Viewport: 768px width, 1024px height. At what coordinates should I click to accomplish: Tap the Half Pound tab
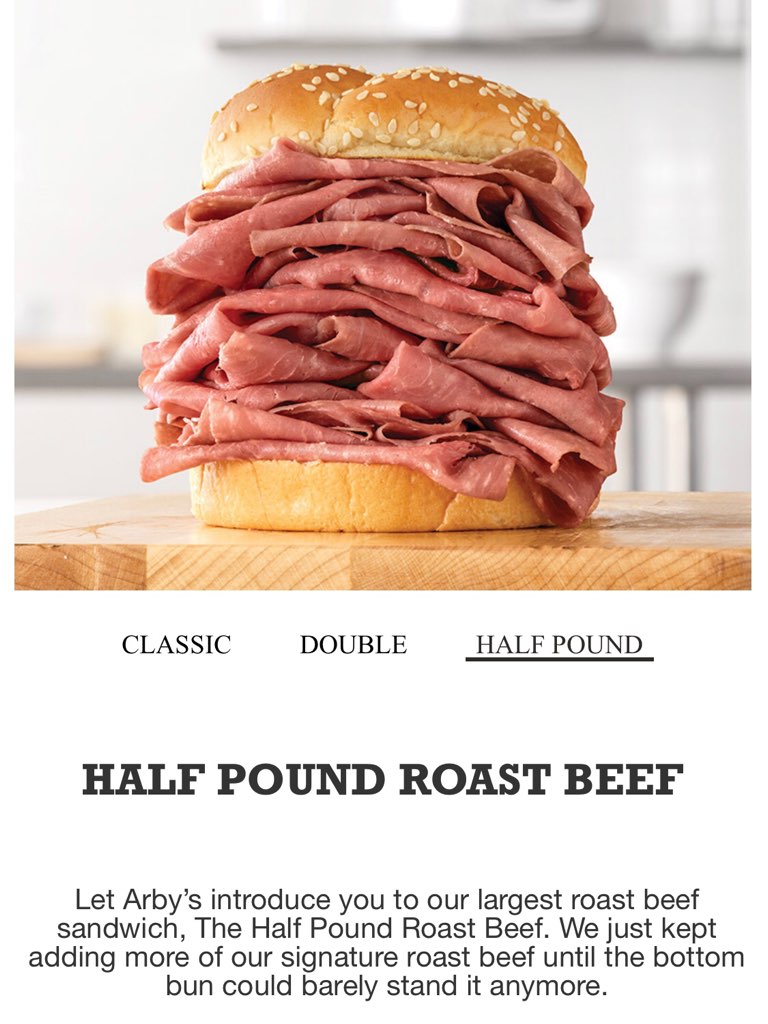[x=559, y=645]
